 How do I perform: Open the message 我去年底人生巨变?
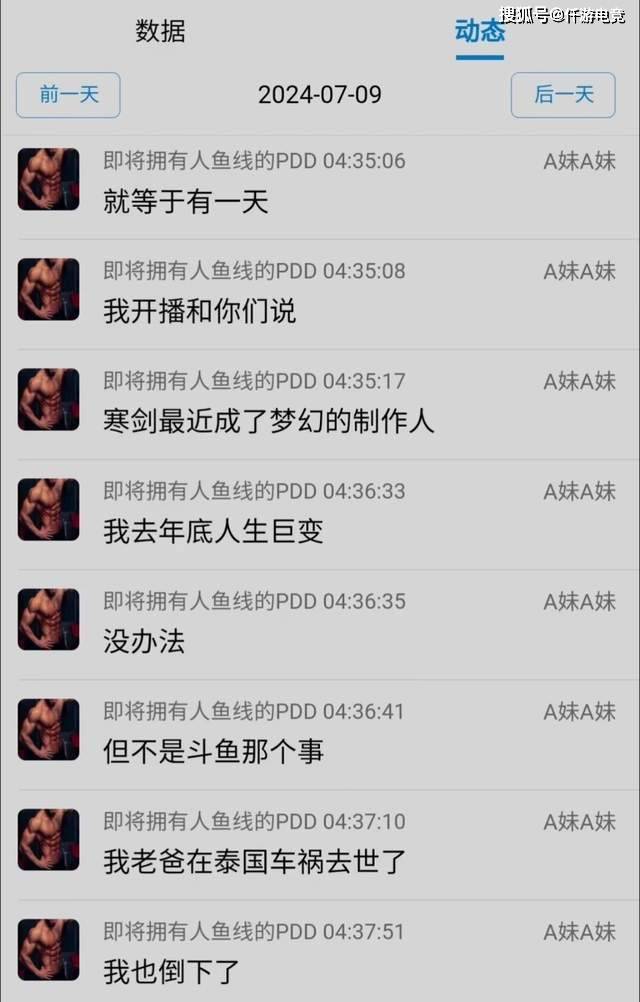click(x=213, y=531)
